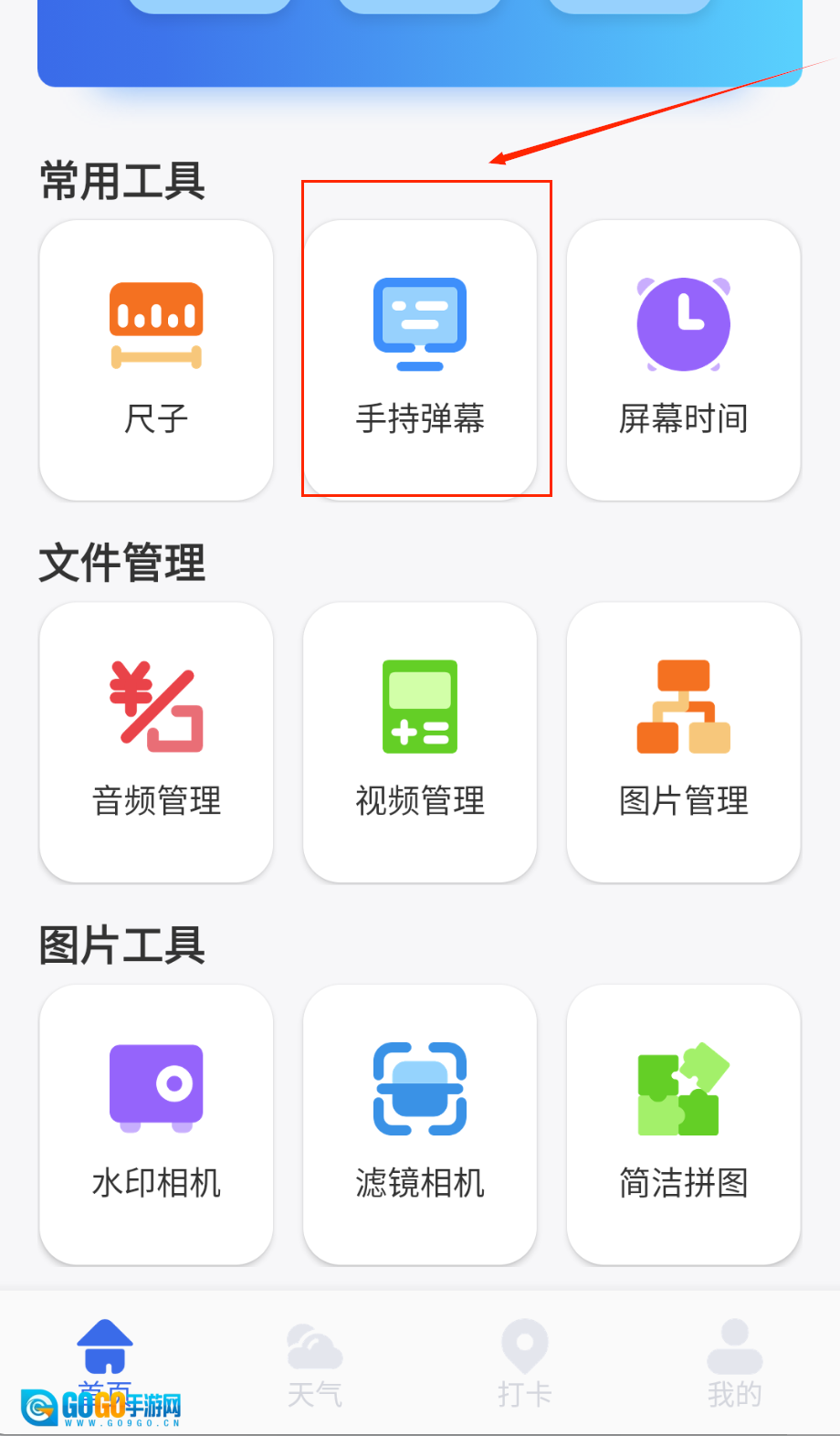Open the 尺子 ruler tool
The image size is (840, 1436).
click(156, 360)
